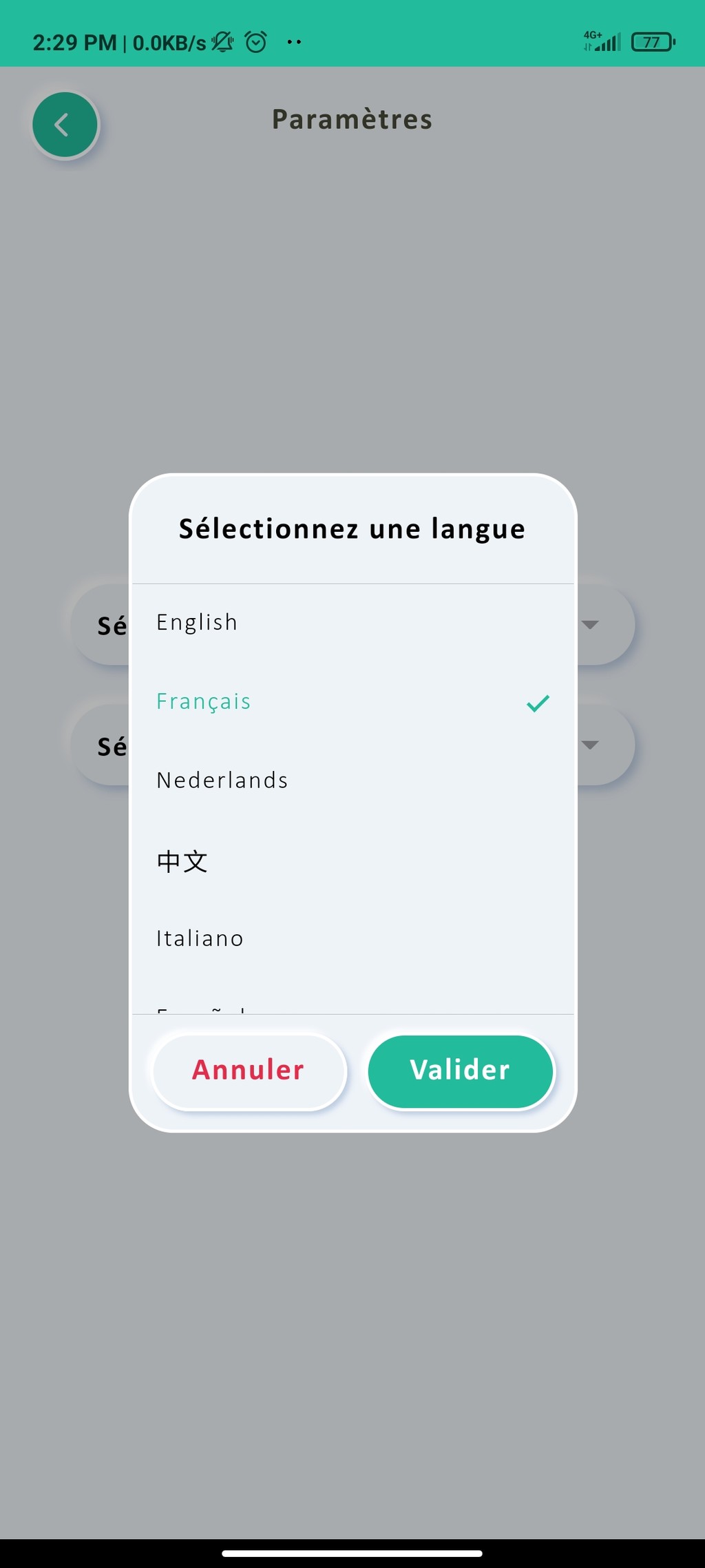This screenshot has height=1568, width=705.
Task: Select English as the language
Action: 352,623
